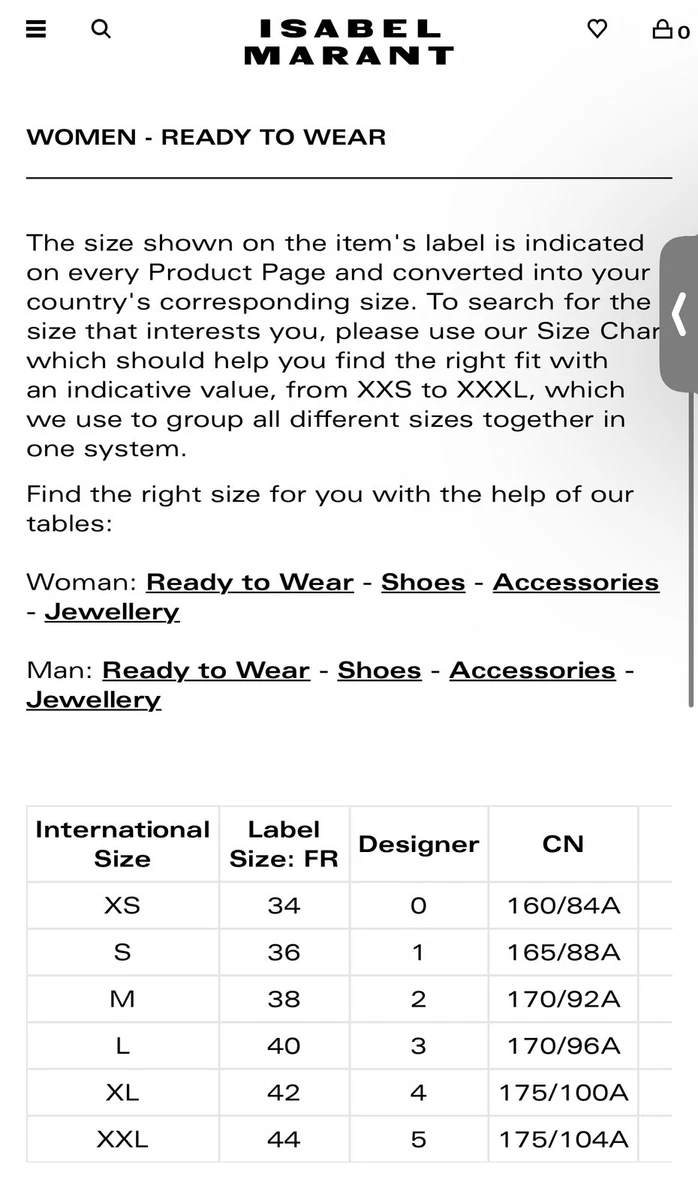This screenshot has width=698, height=1200.
Task: Open Woman Jewellery size table
Action: (x=112, y=612)
